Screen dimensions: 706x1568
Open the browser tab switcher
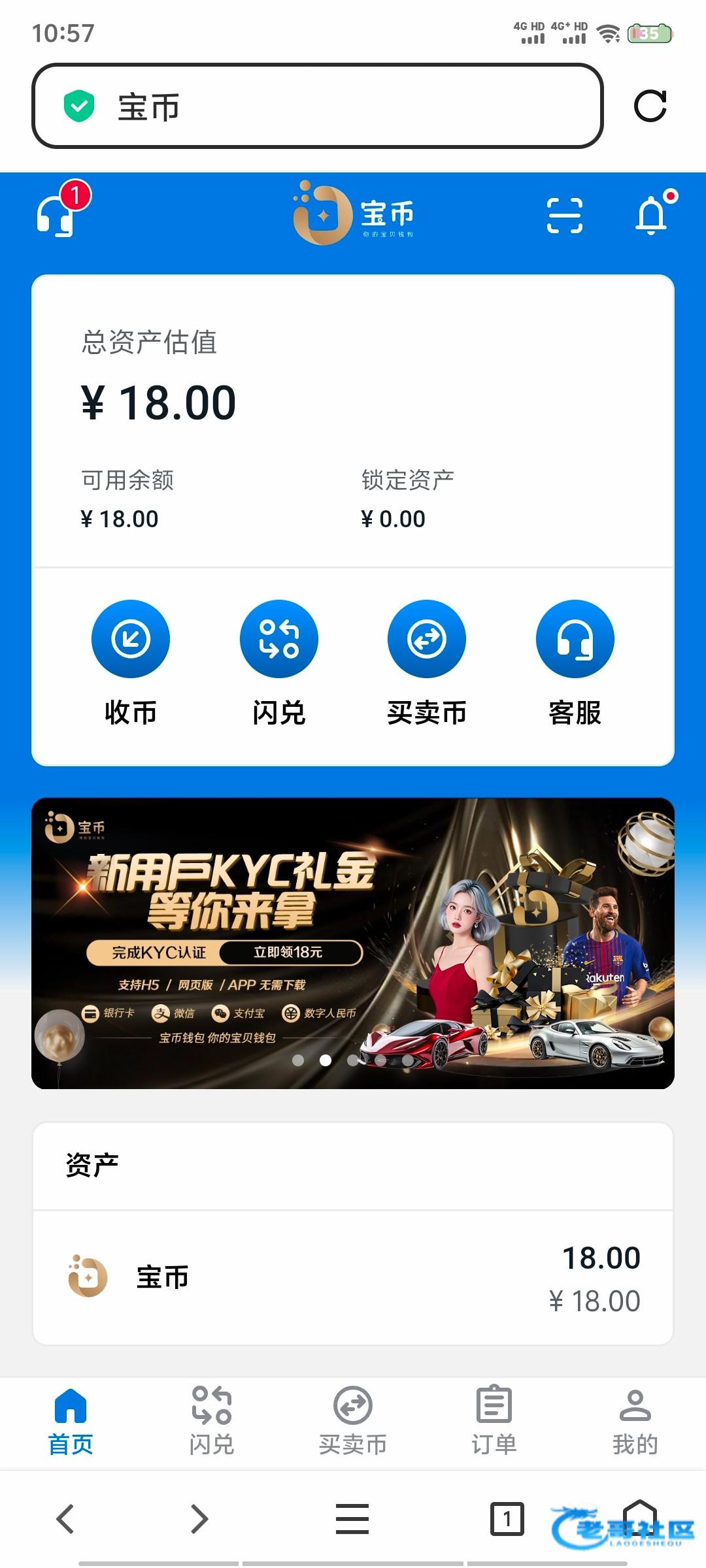507,1518
